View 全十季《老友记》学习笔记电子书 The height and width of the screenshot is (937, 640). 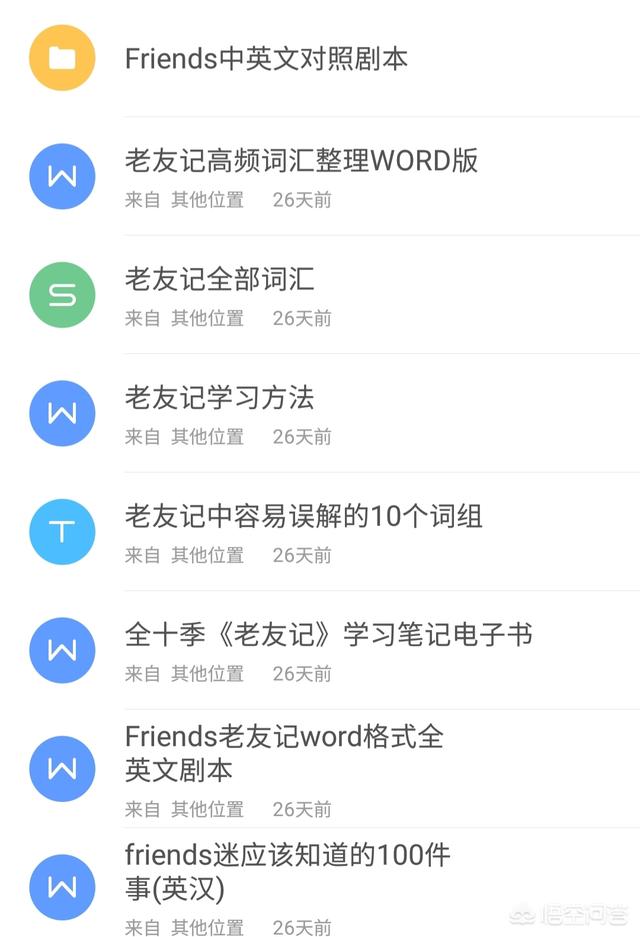pyautogui.click(x=328, y=635)
